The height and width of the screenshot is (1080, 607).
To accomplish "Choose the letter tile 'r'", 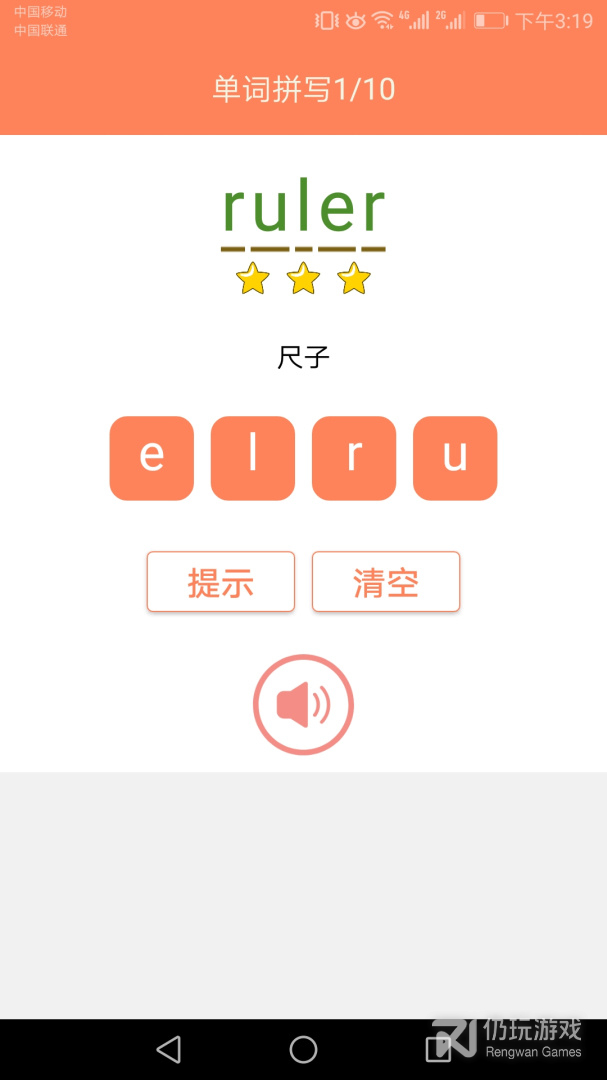I will pyautogui.click(x=354, y=458).
